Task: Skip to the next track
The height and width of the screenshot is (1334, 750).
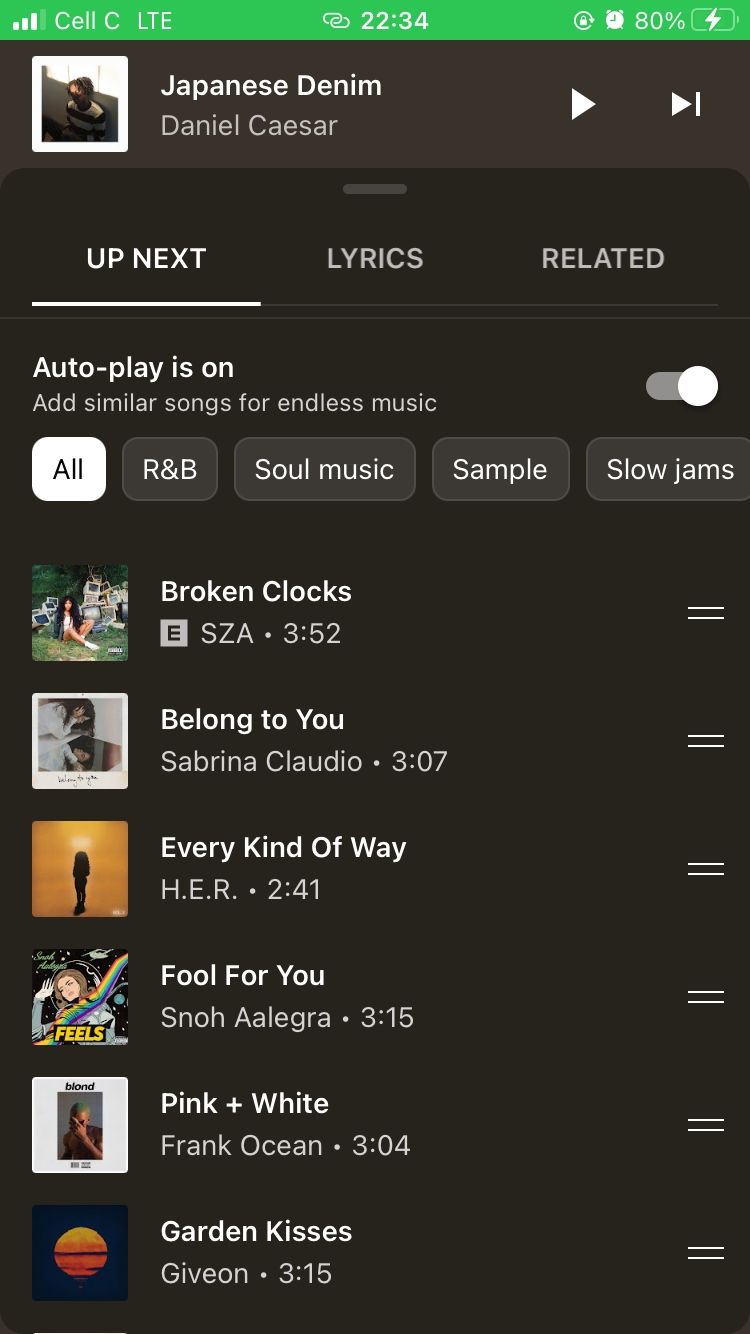Action: point(685,103)
